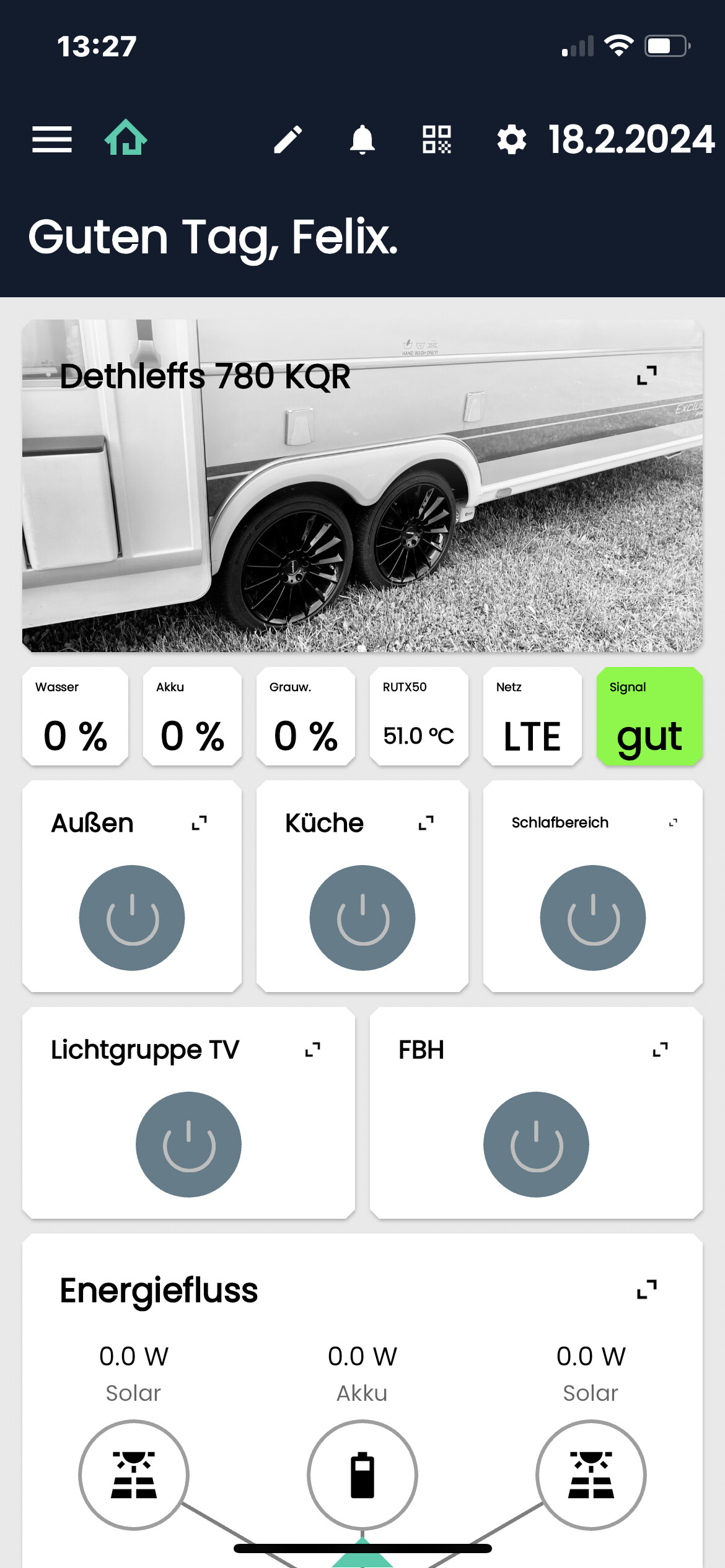Open notifications via the bell icon
725x1568 pixels.
pyautogui.click(x=363, y=141)
